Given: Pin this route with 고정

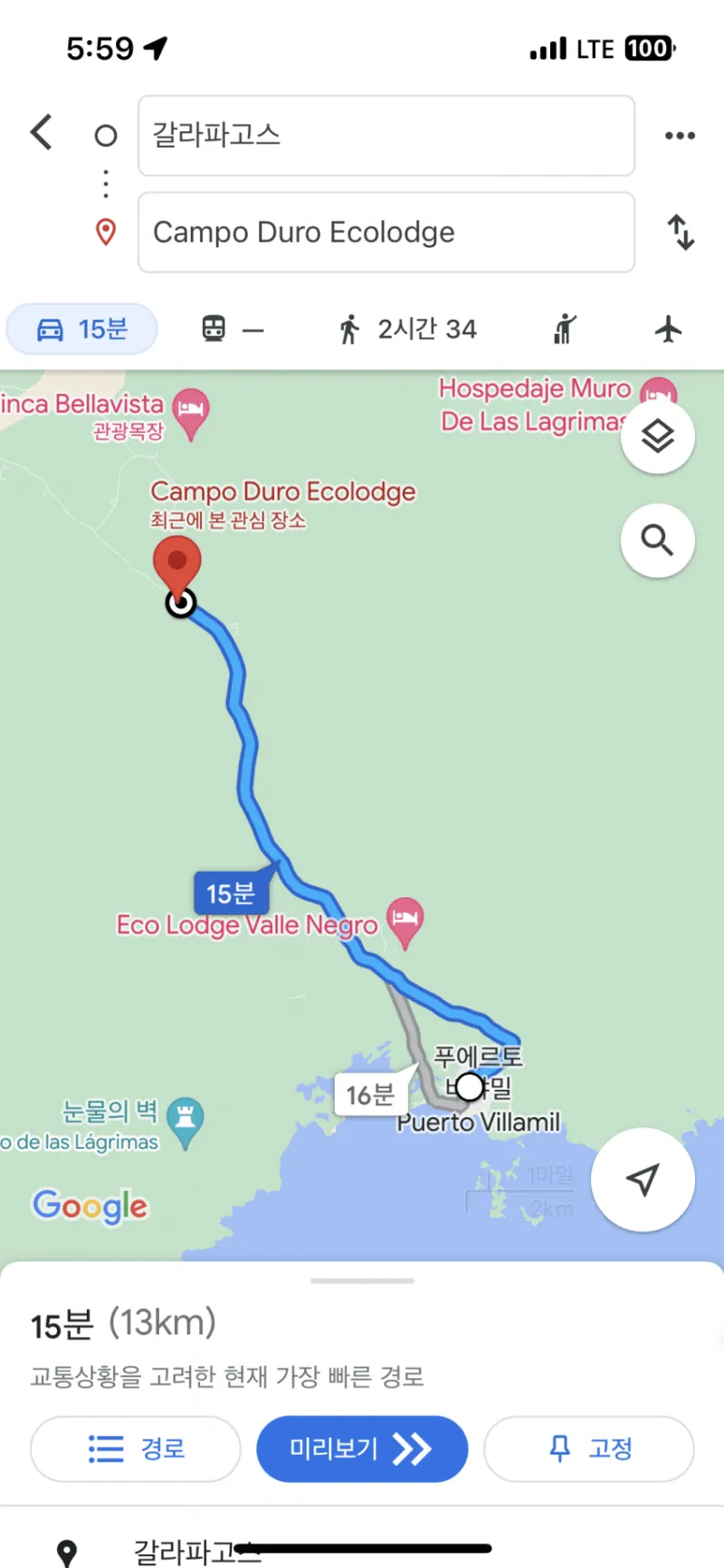Looking at the screenshot, I should click(x=589, y=1448).
